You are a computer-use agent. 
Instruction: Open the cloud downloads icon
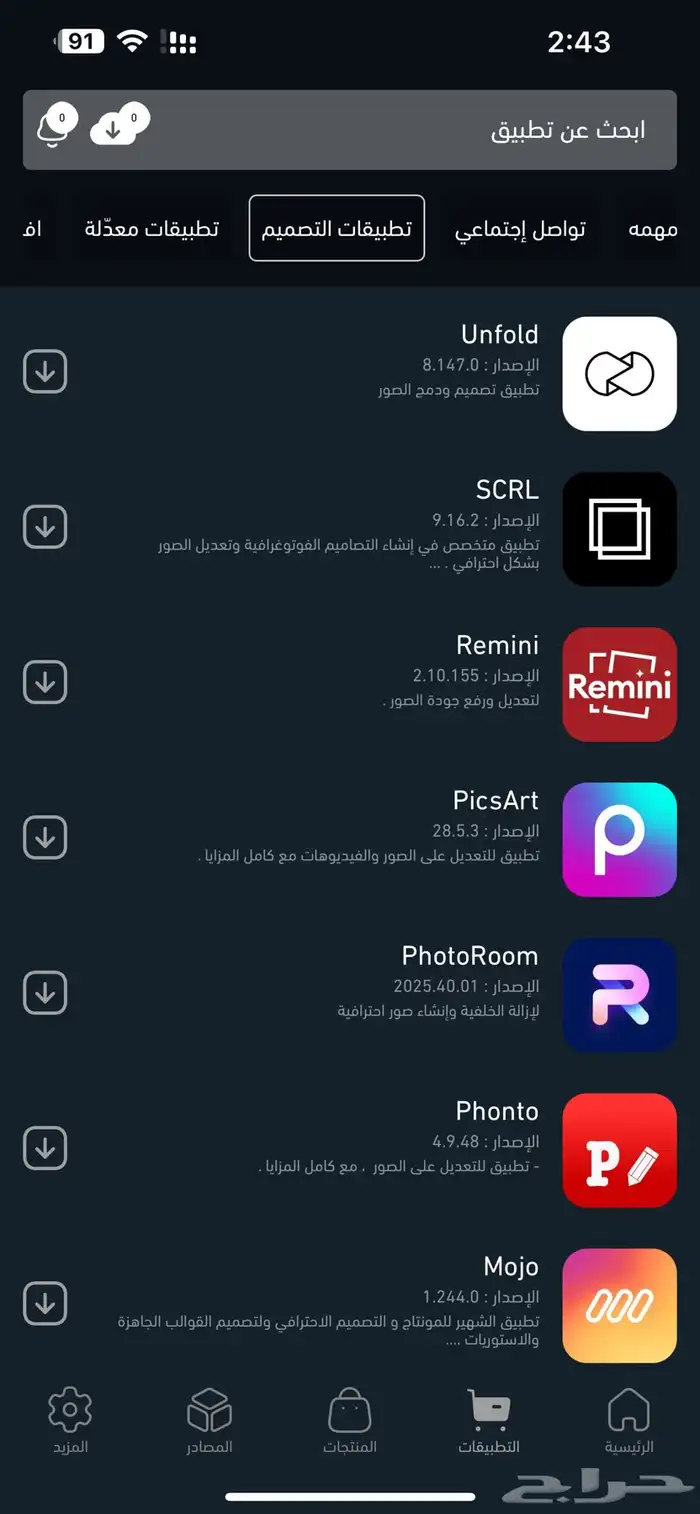[118, 127]
